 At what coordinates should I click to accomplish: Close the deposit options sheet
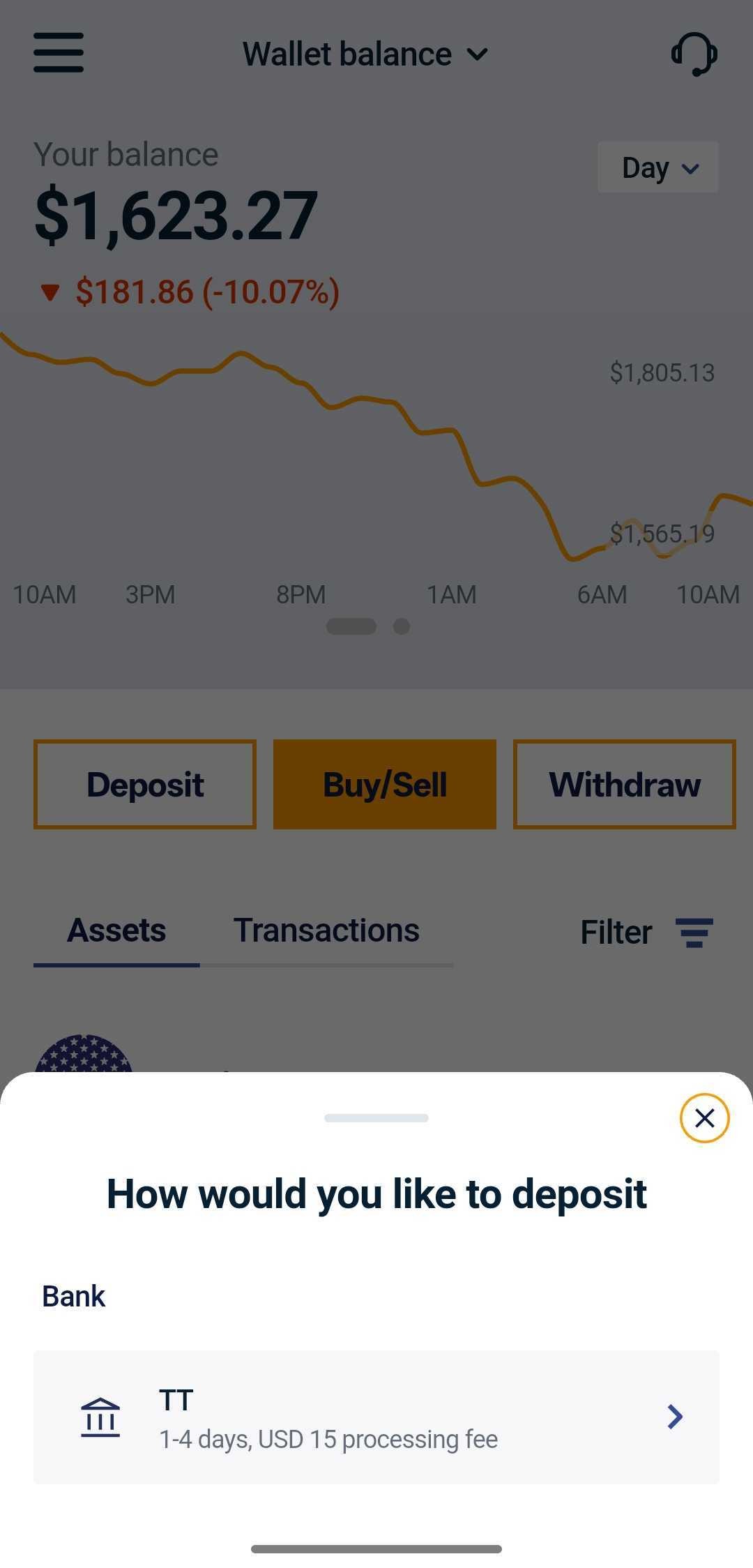[x=704, y=1118]
